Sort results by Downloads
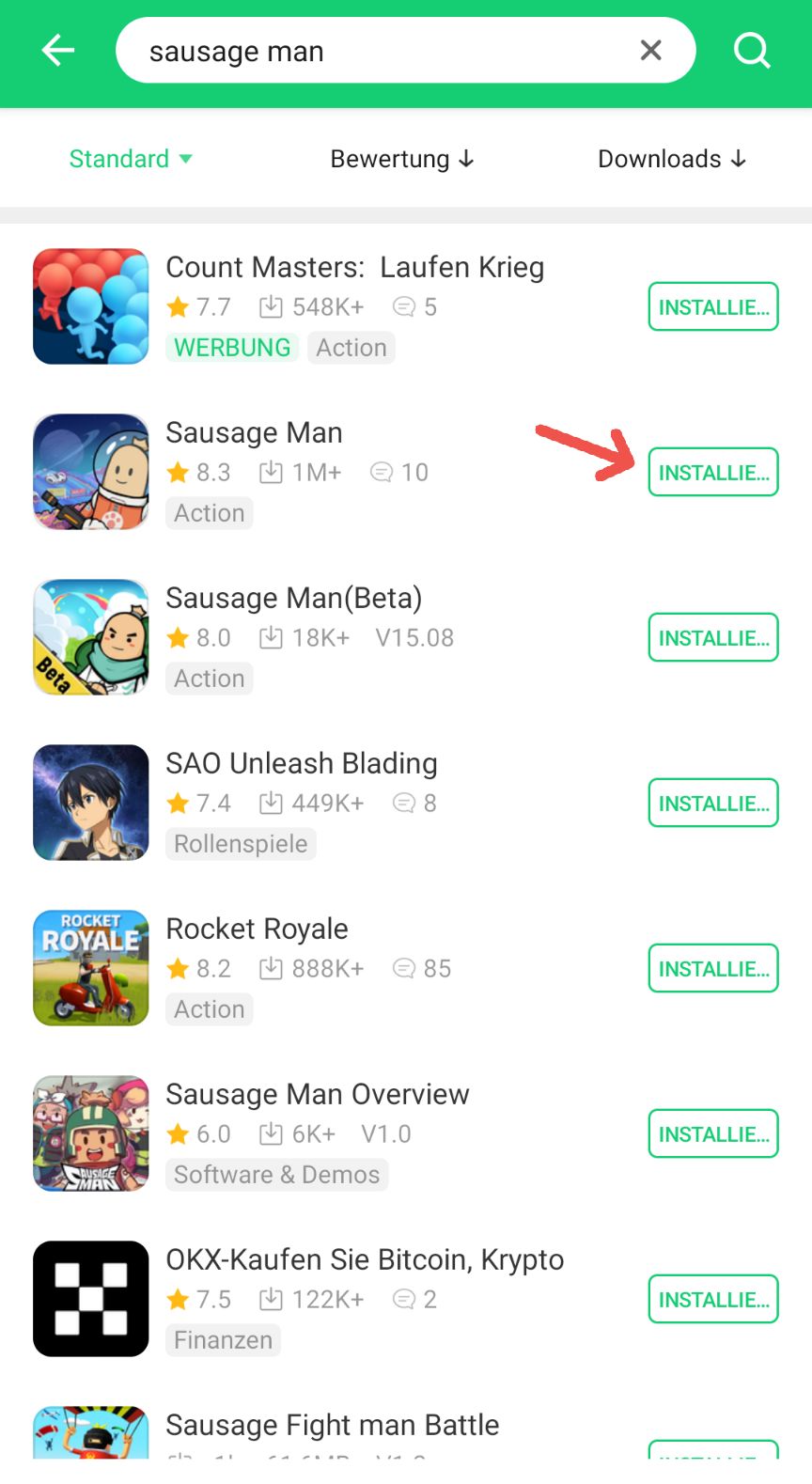 click(673, 159)
